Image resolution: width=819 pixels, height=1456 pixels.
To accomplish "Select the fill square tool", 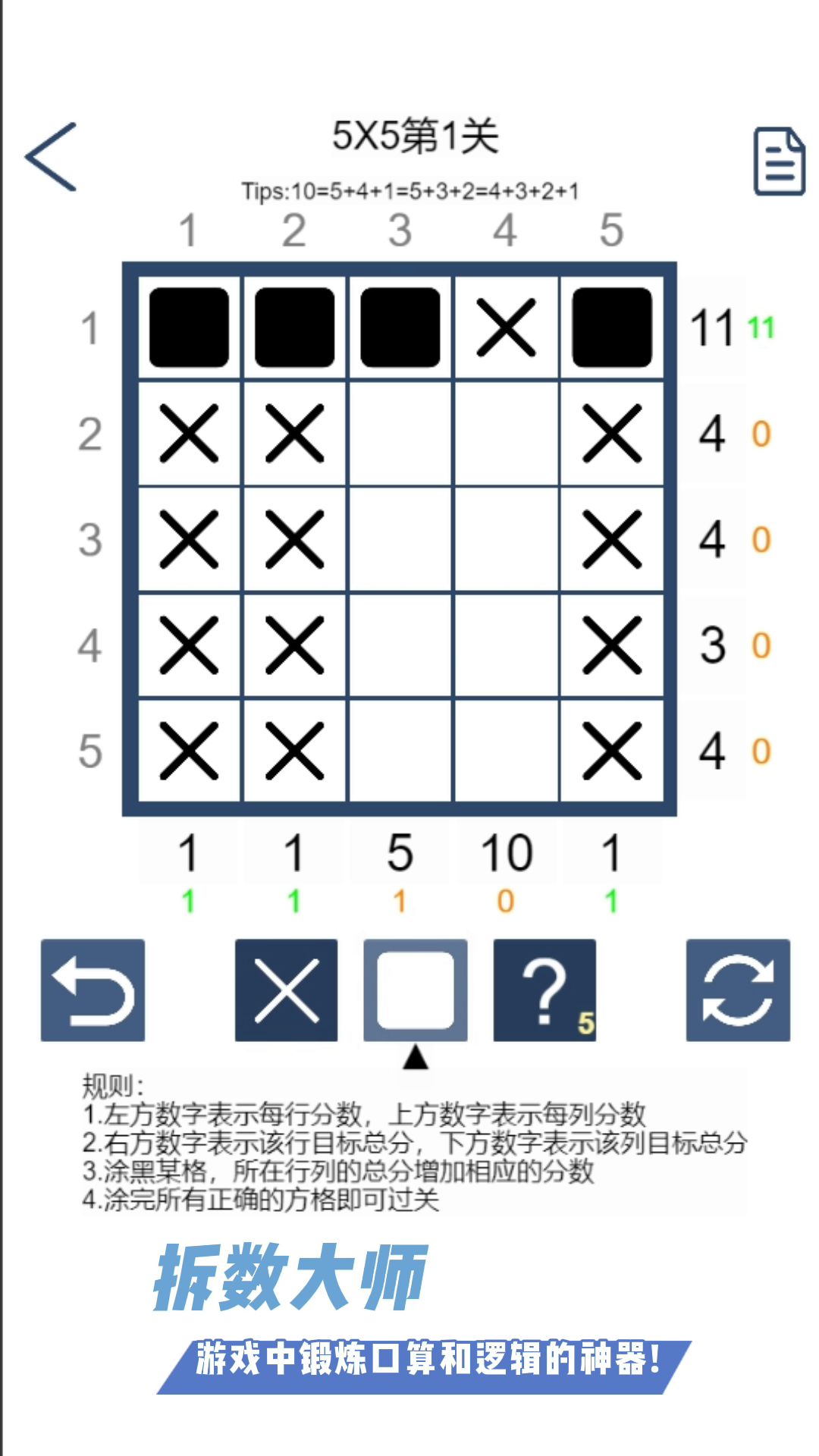I will pyautogui.click(x=416, y=990).
